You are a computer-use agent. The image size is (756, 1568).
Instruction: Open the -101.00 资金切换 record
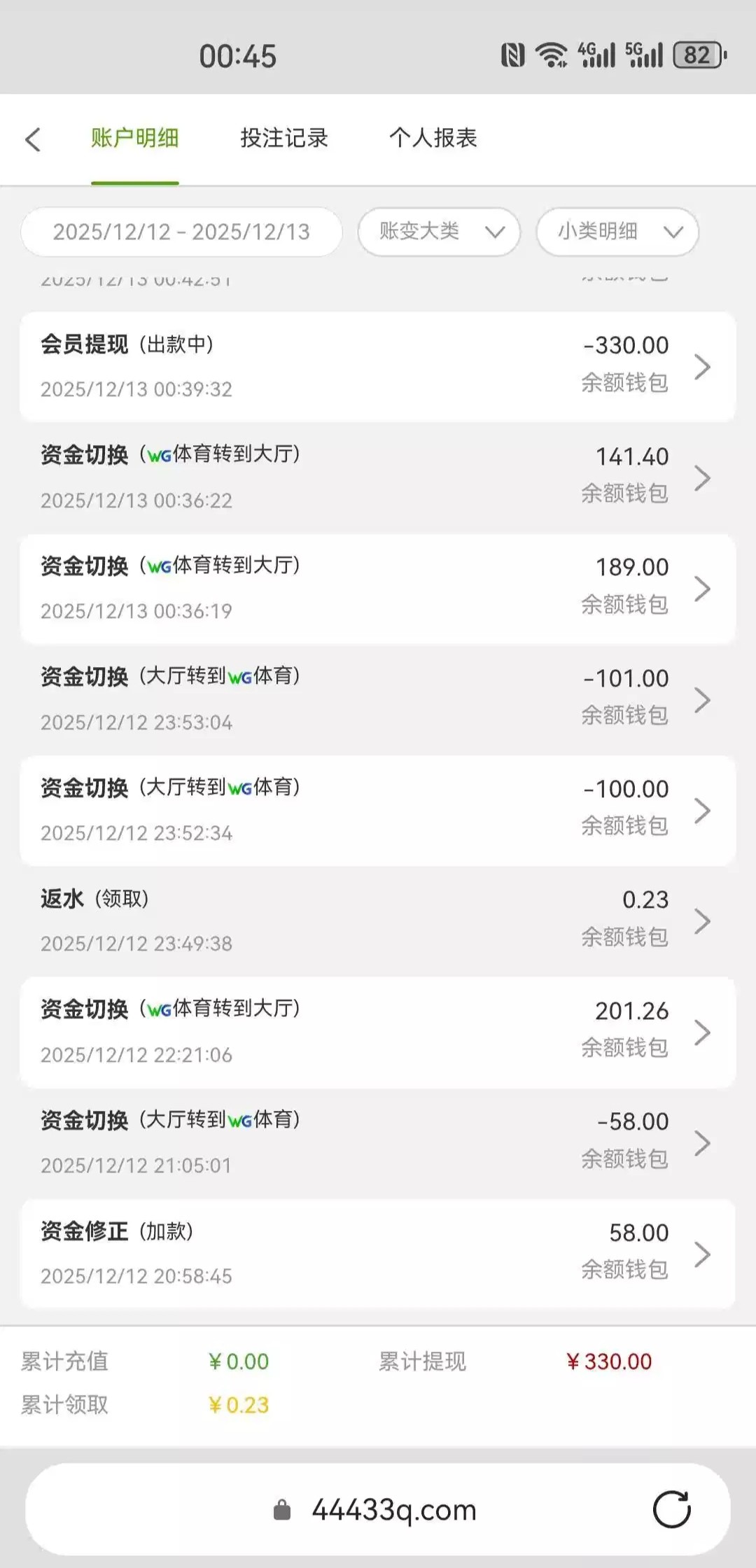point(378,699)
